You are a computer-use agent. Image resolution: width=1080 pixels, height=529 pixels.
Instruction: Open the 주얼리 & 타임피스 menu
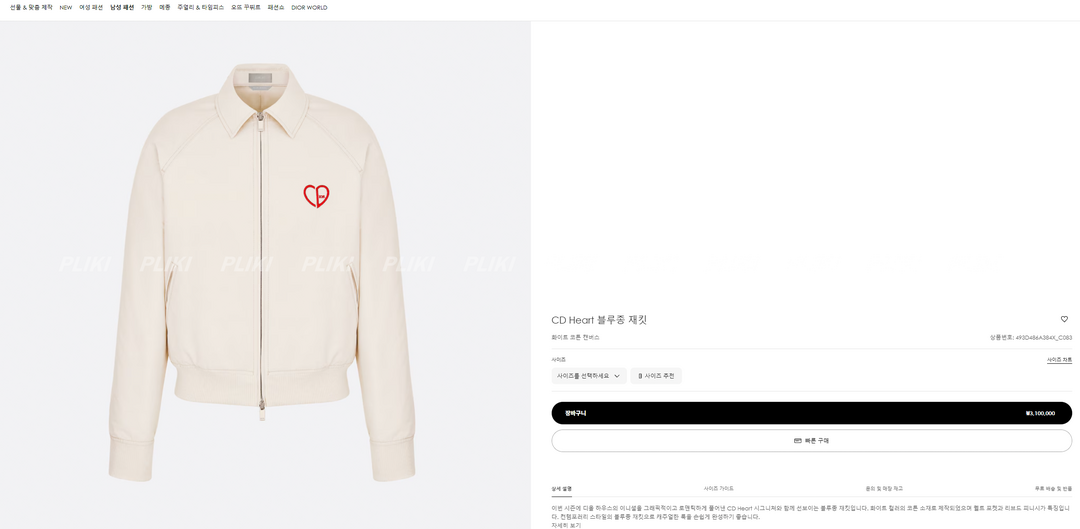tap(200, 7)
